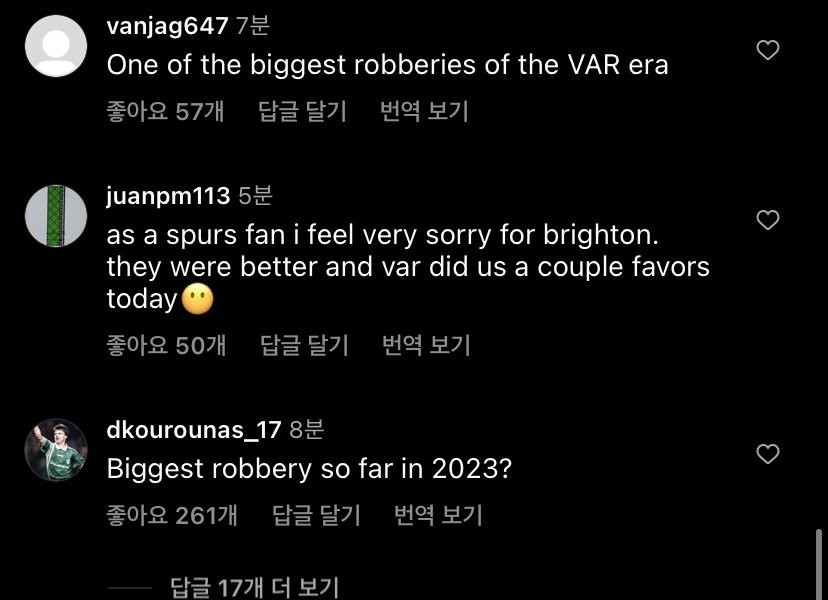Like juanpm113's comment with the heart
828x600 pixels.
point(768,220)
